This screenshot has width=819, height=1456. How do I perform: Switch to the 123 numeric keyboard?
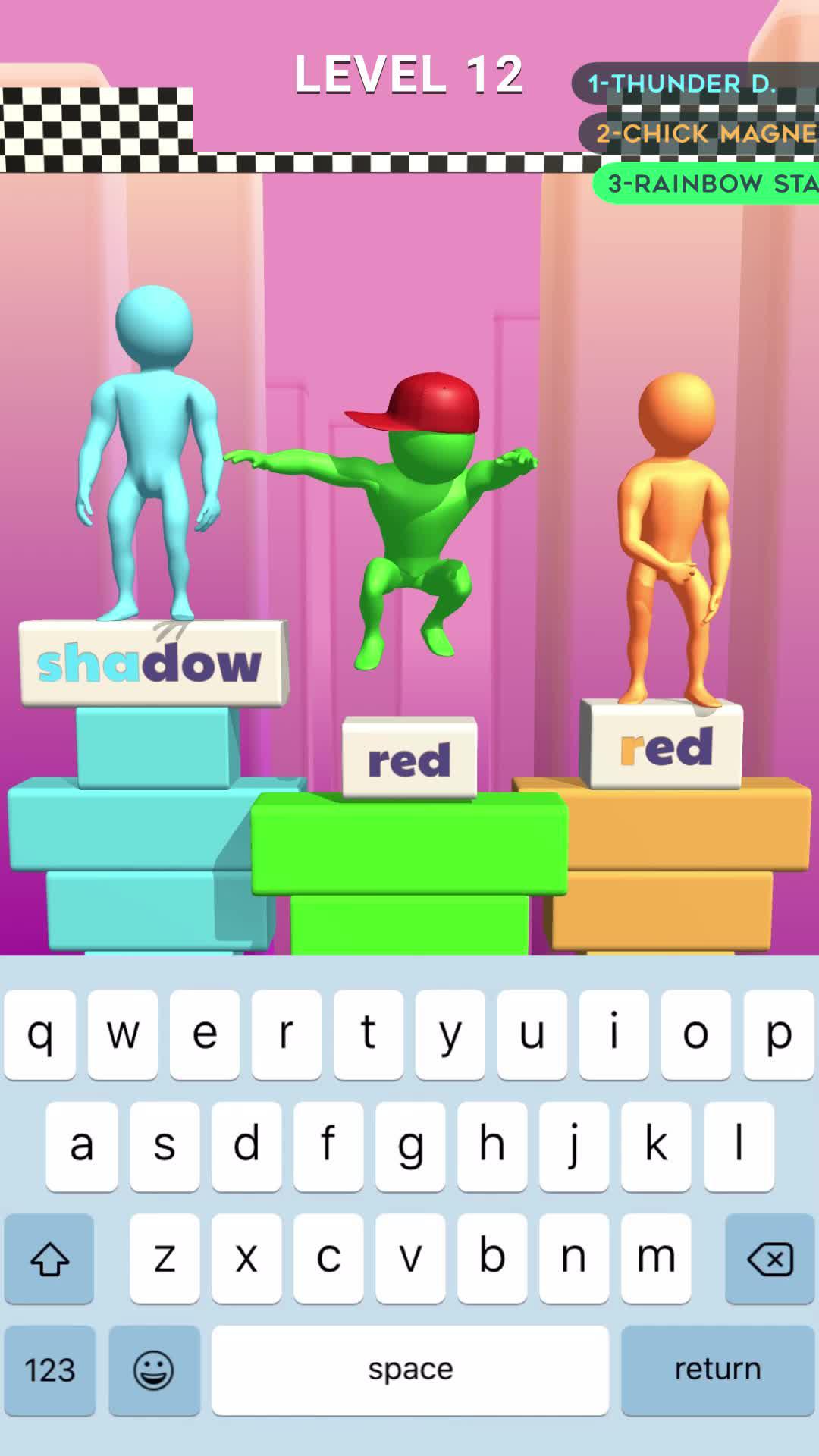(x=49, y=1370)
